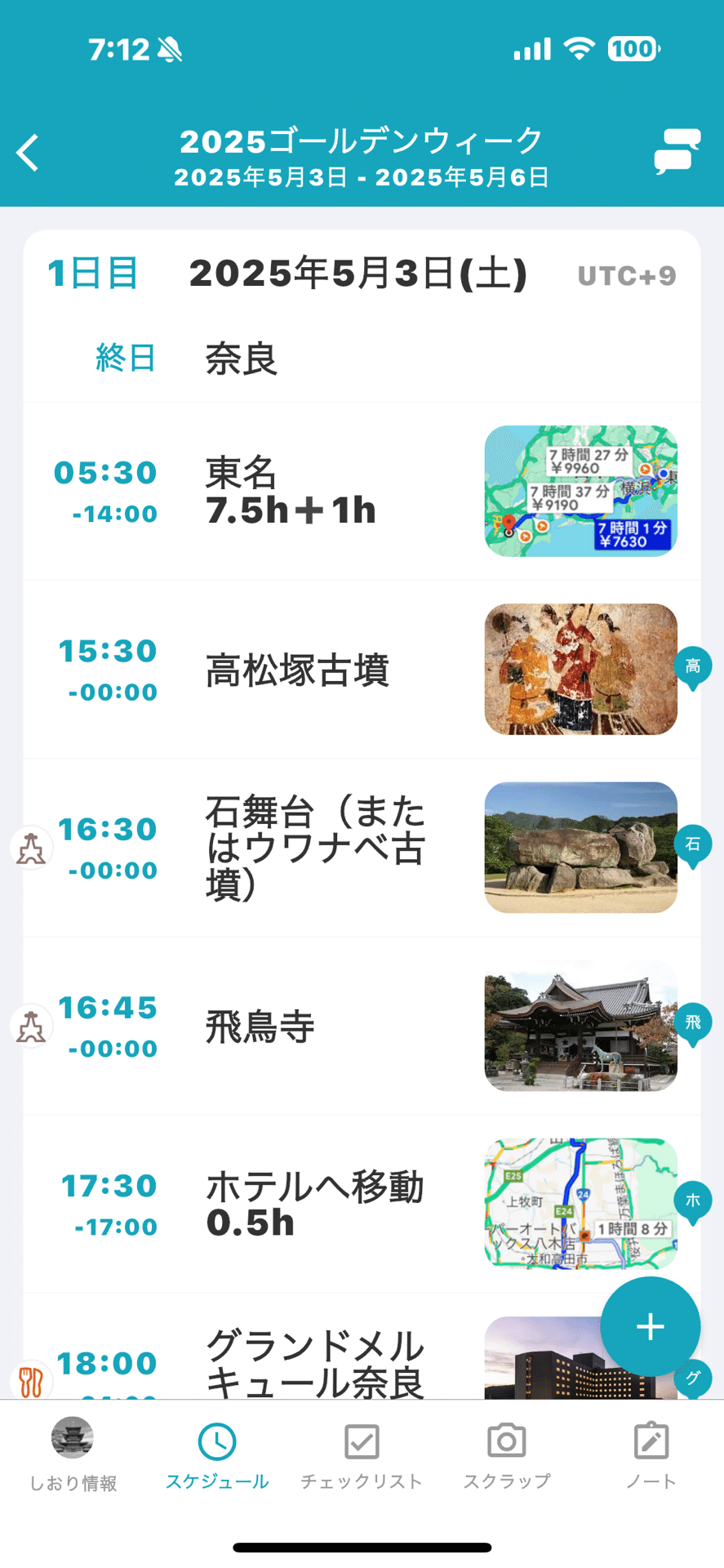Tap the UTC+9 timezone label
The width and height of the screenshot is (724, 1568).
point(627,275)
